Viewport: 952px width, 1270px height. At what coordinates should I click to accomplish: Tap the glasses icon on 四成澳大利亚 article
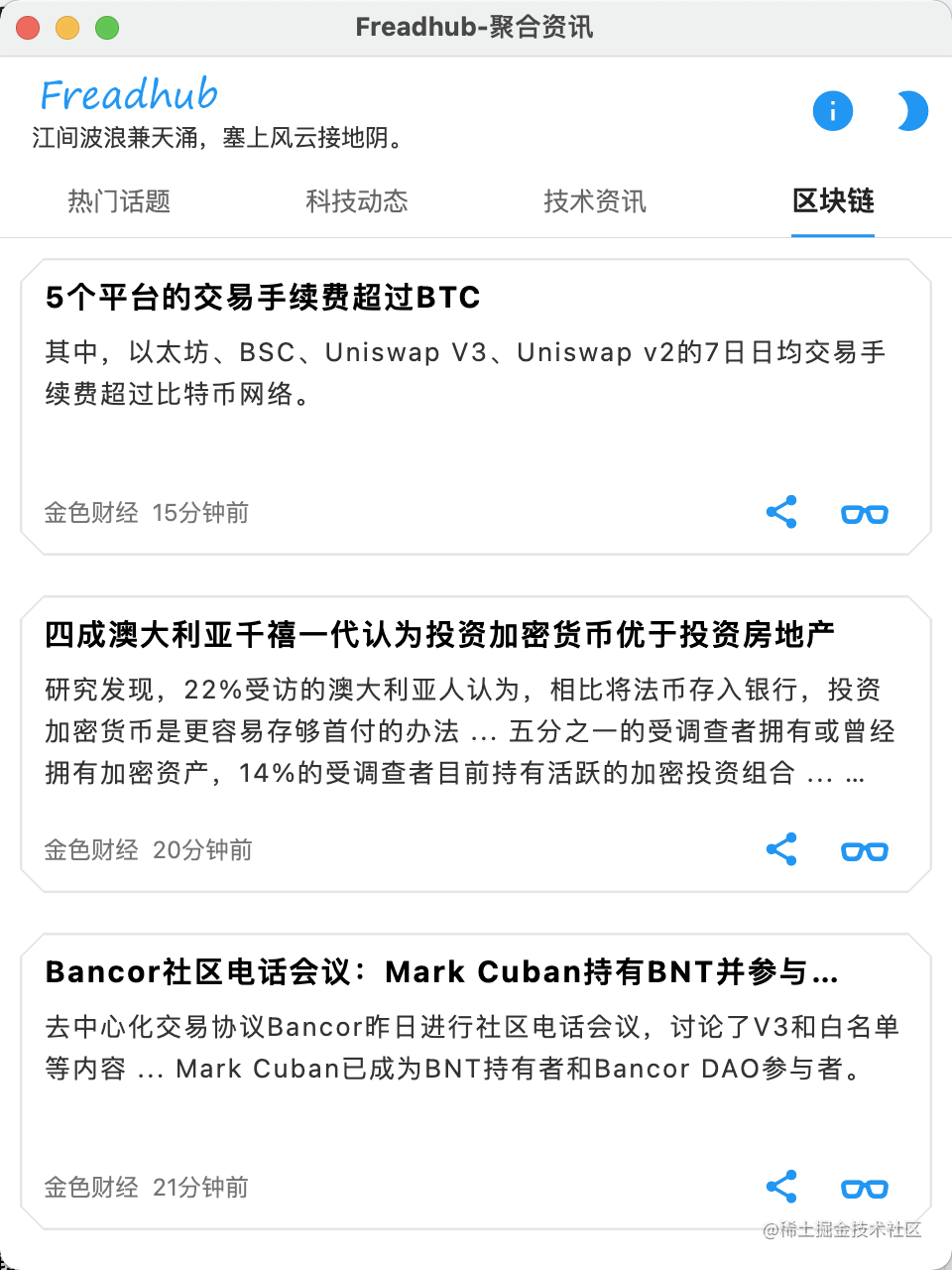(x=864, y=850)
